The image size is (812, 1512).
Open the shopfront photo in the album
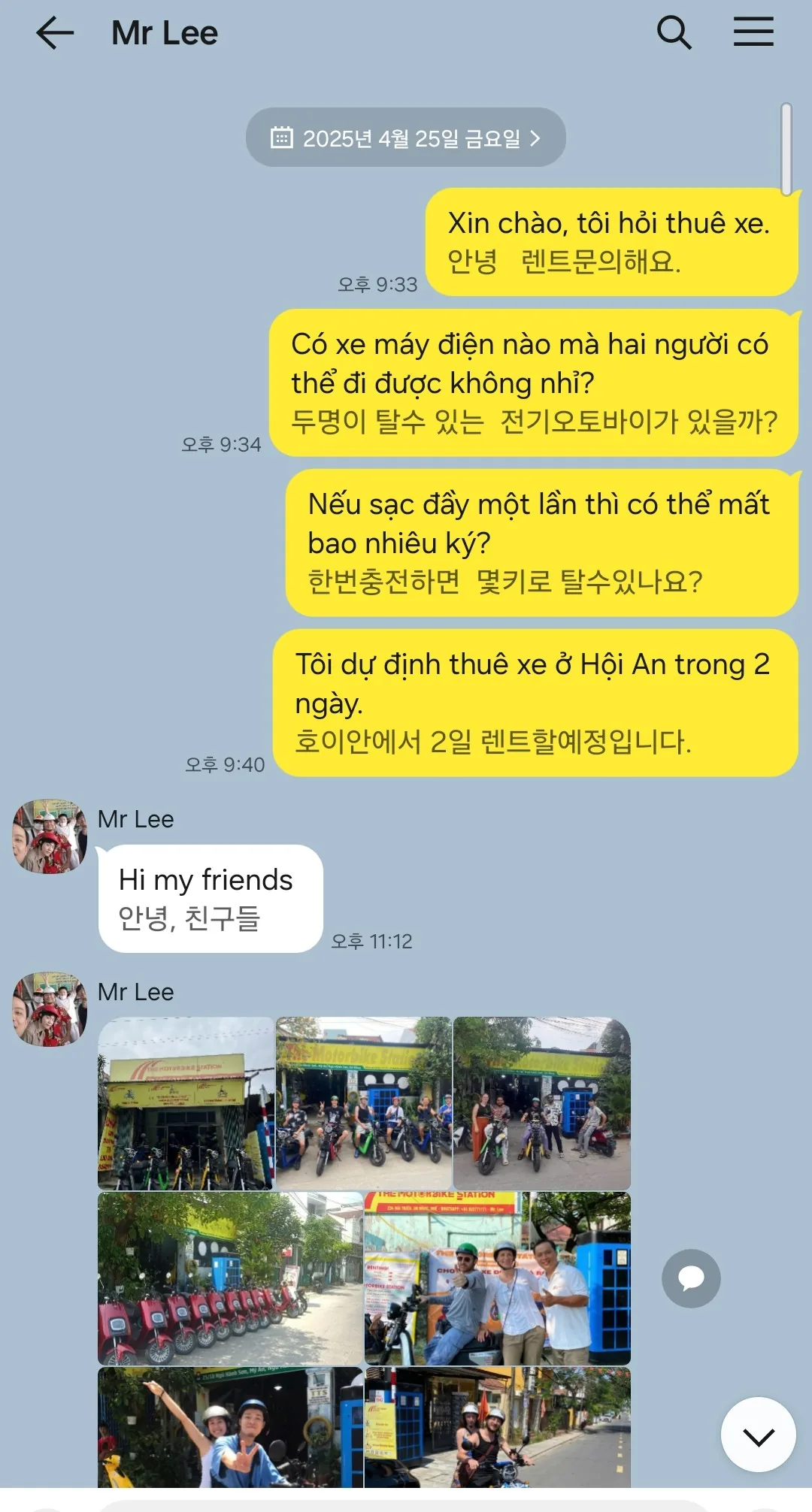coord(186,1103)
